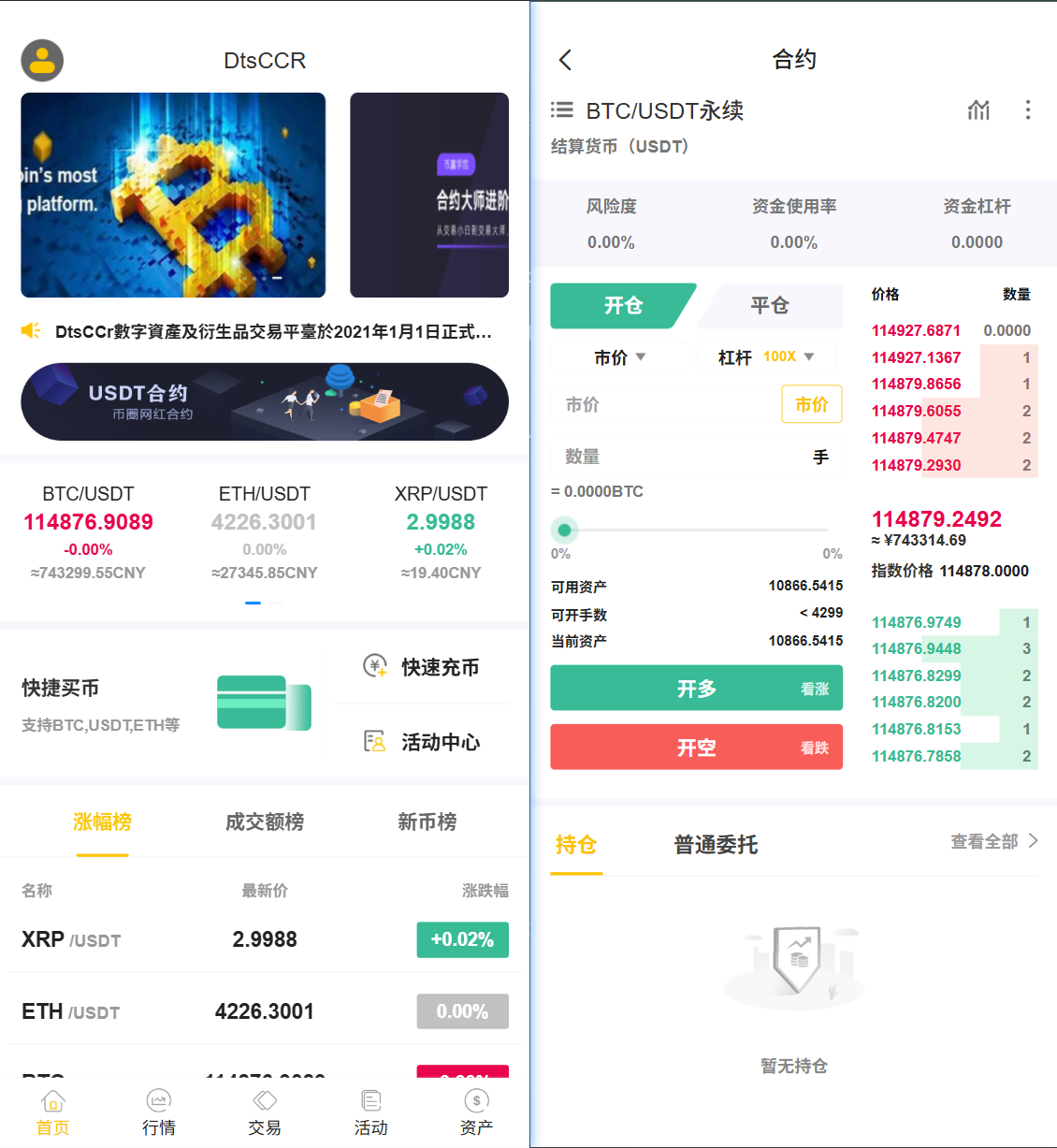
Task: Open the USDT合约 banner
Action: click(265, 402)
